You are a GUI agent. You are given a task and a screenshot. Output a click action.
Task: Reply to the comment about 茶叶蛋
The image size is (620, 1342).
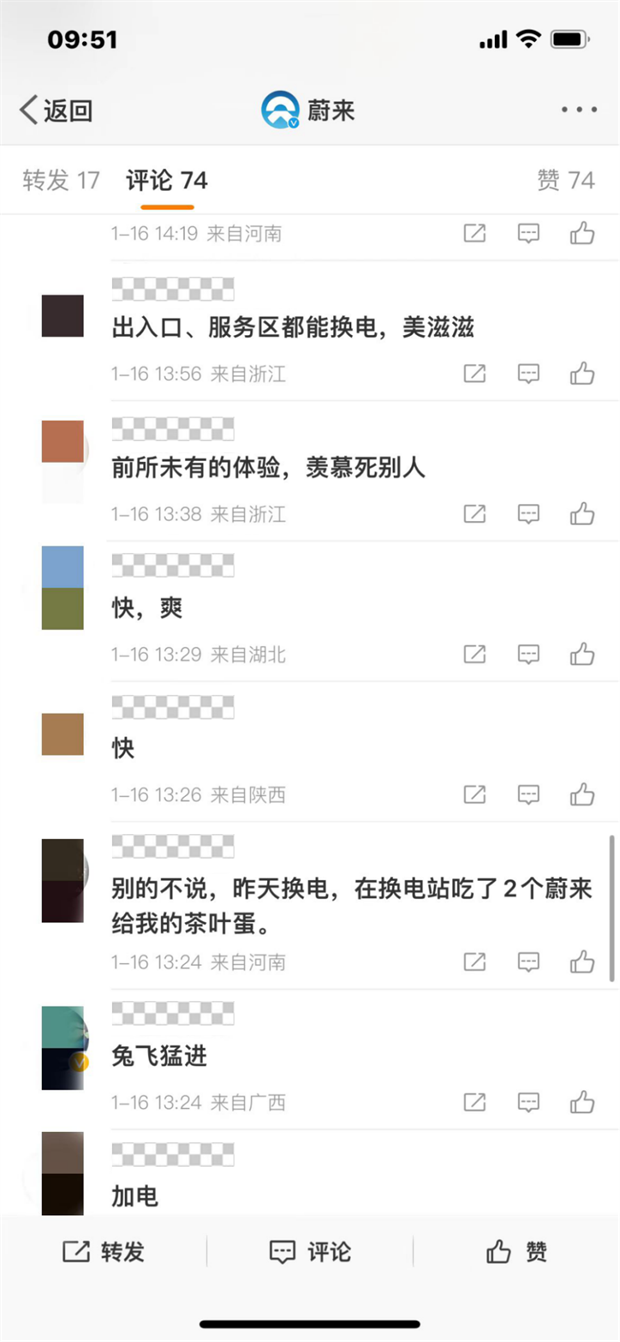tap(528, 962)
